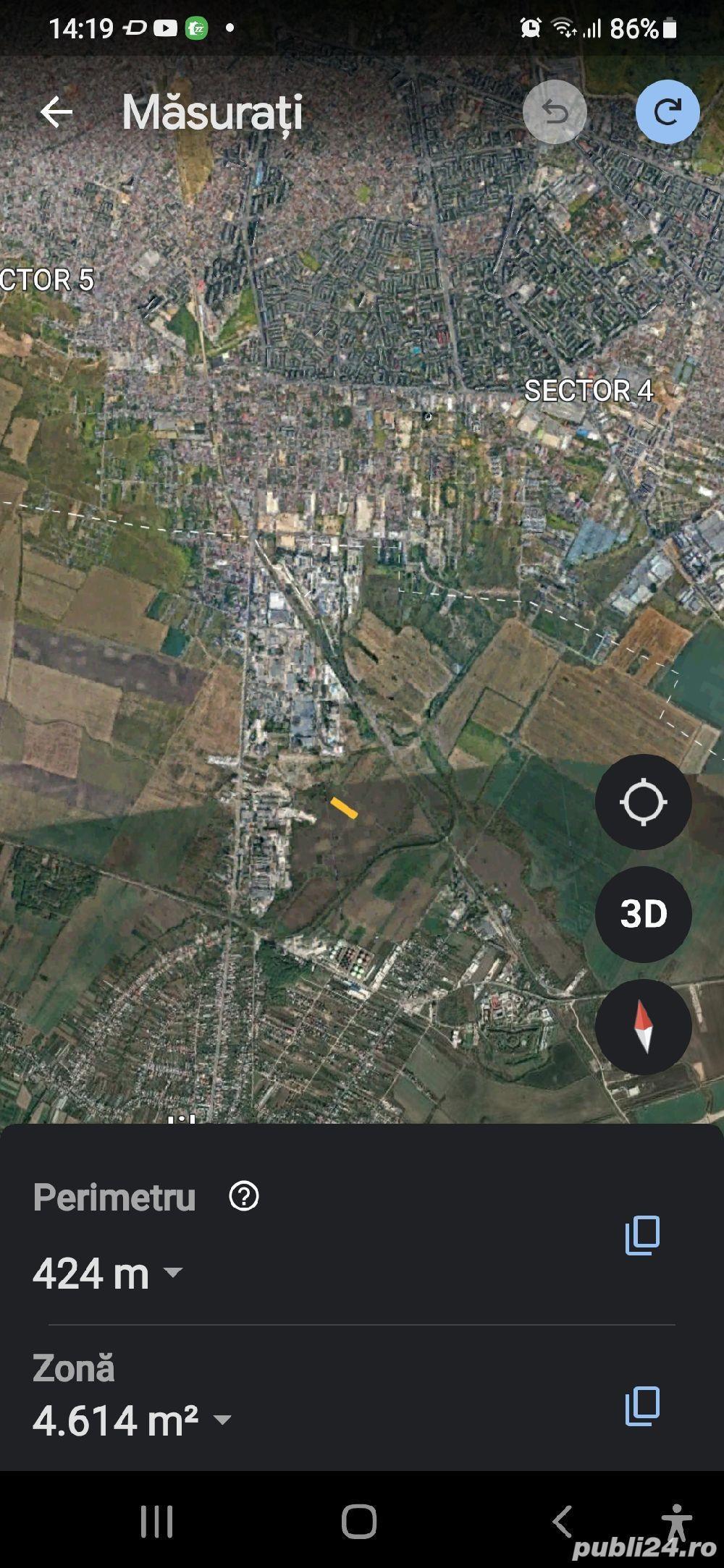Switch the map to 3D view

click(x=643, y=914)
